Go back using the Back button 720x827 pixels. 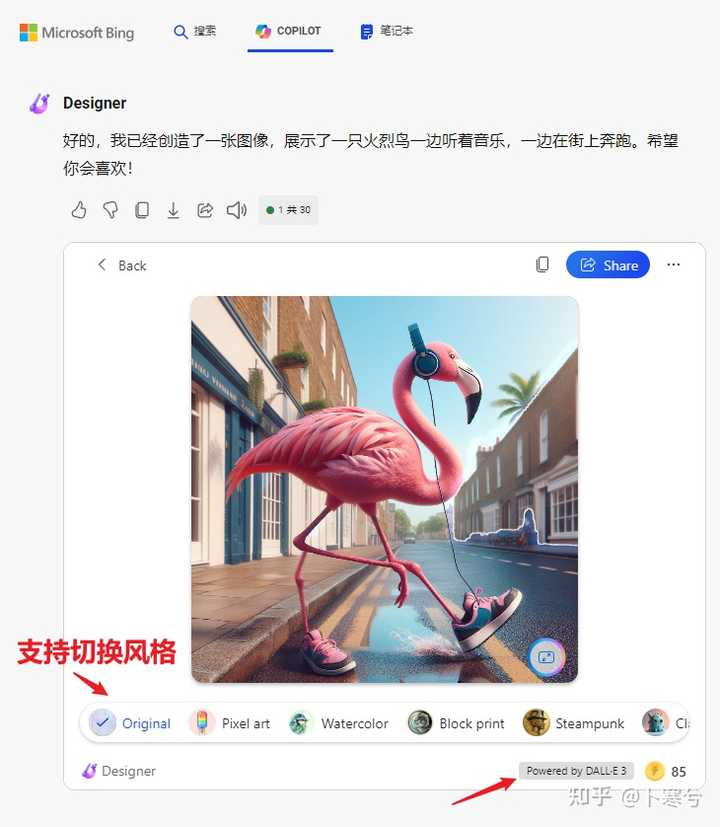(121, 265)
